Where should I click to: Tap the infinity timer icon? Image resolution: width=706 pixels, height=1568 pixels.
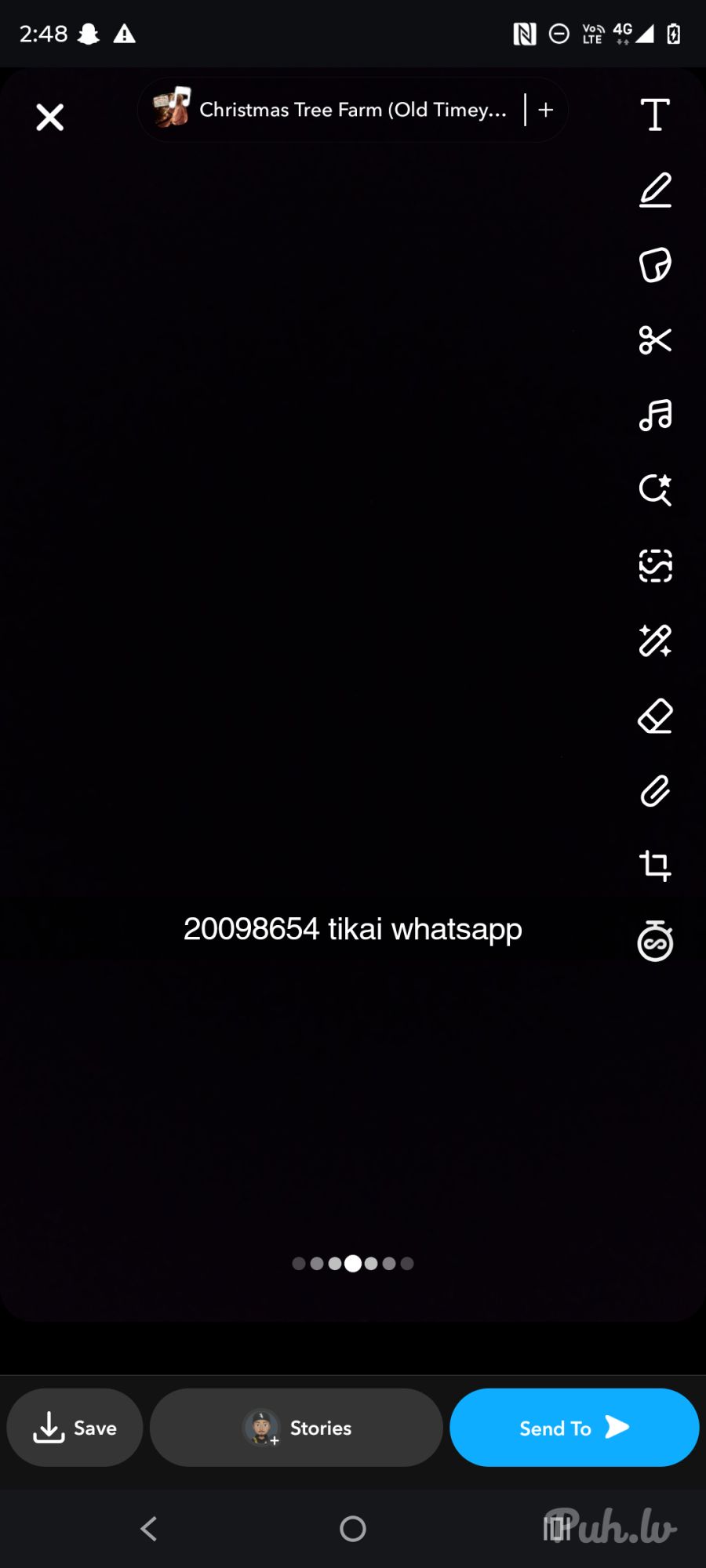click(655, 941)
